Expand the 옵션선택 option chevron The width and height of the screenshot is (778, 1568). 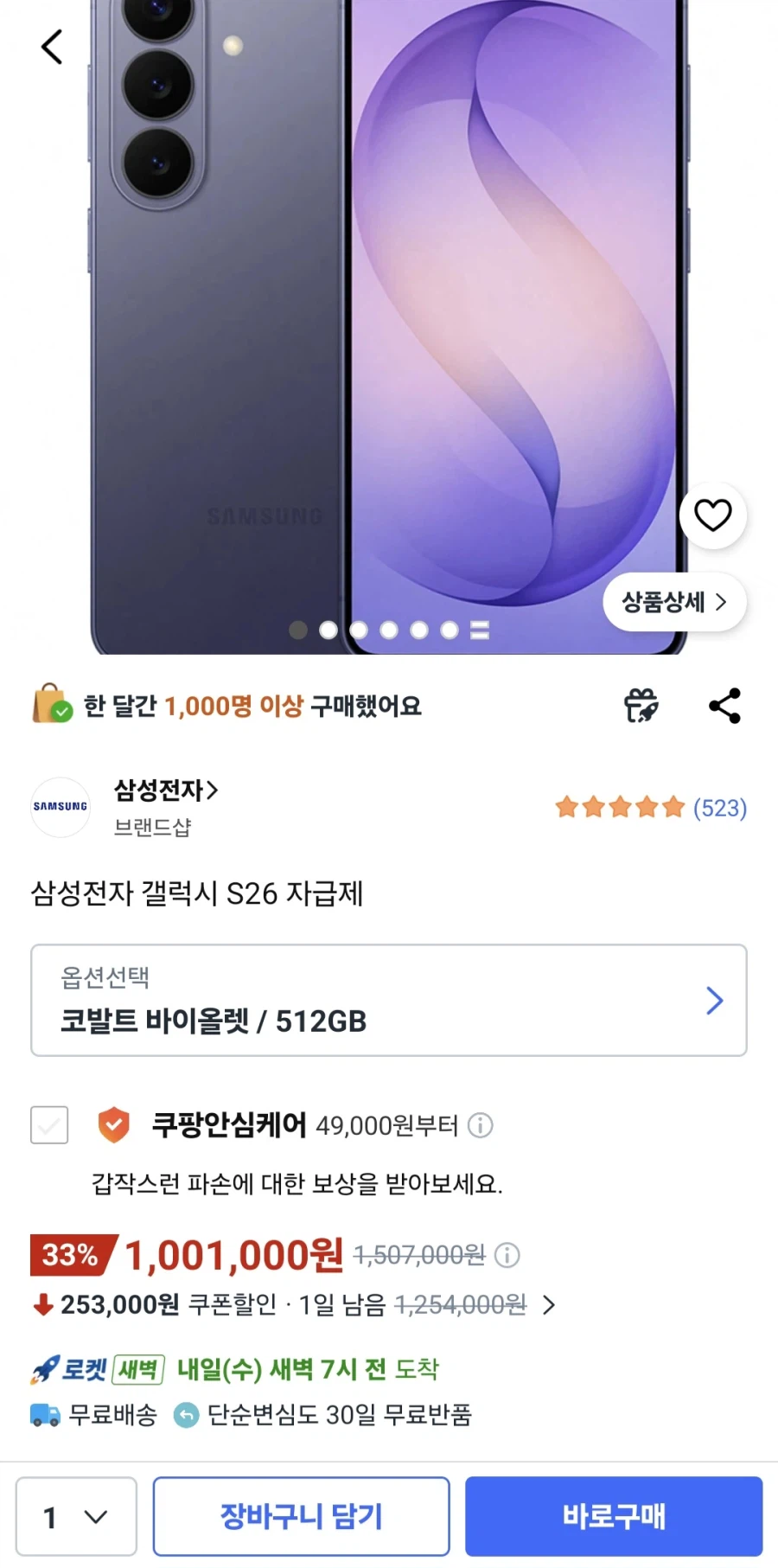click(x=714, y=1001)
